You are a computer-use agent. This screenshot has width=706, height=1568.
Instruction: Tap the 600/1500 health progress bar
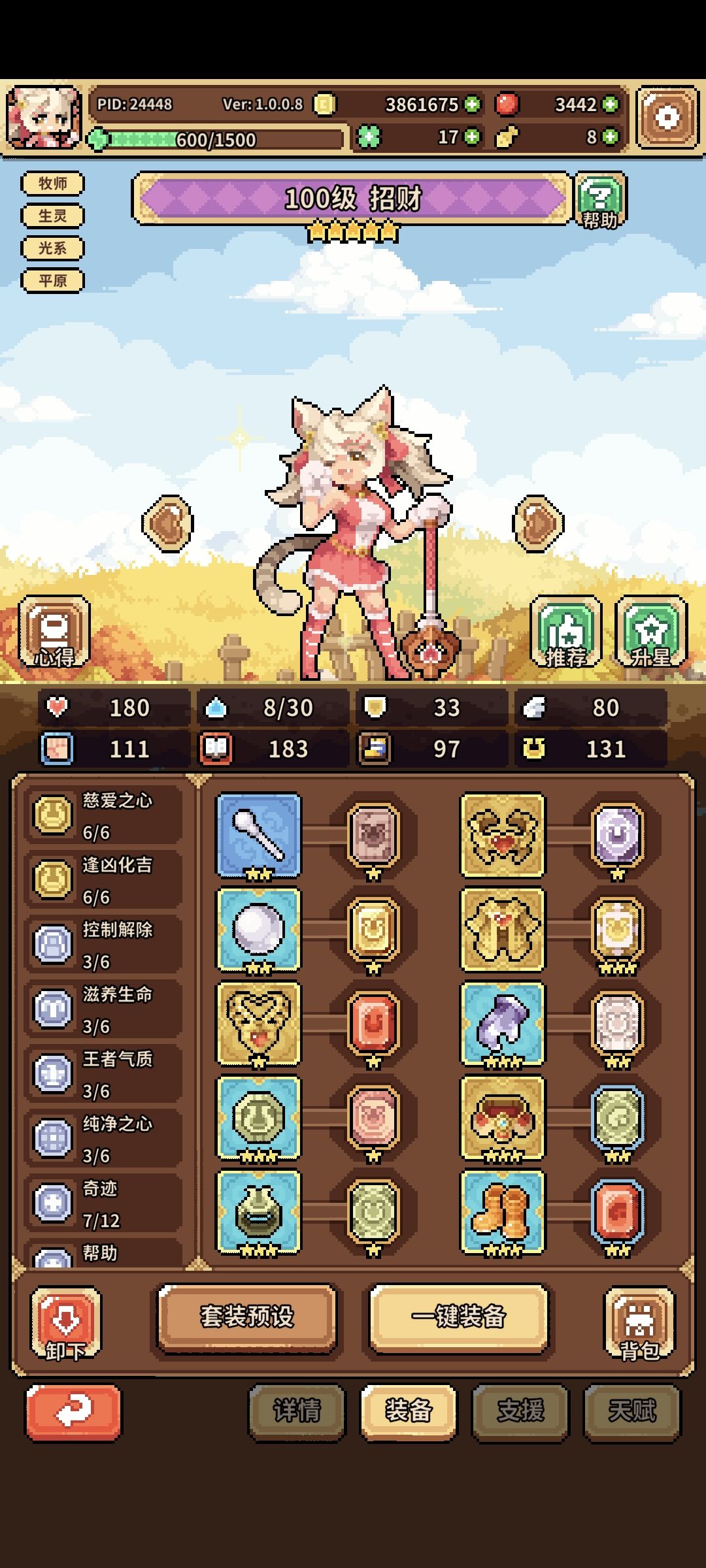point(216,139)
